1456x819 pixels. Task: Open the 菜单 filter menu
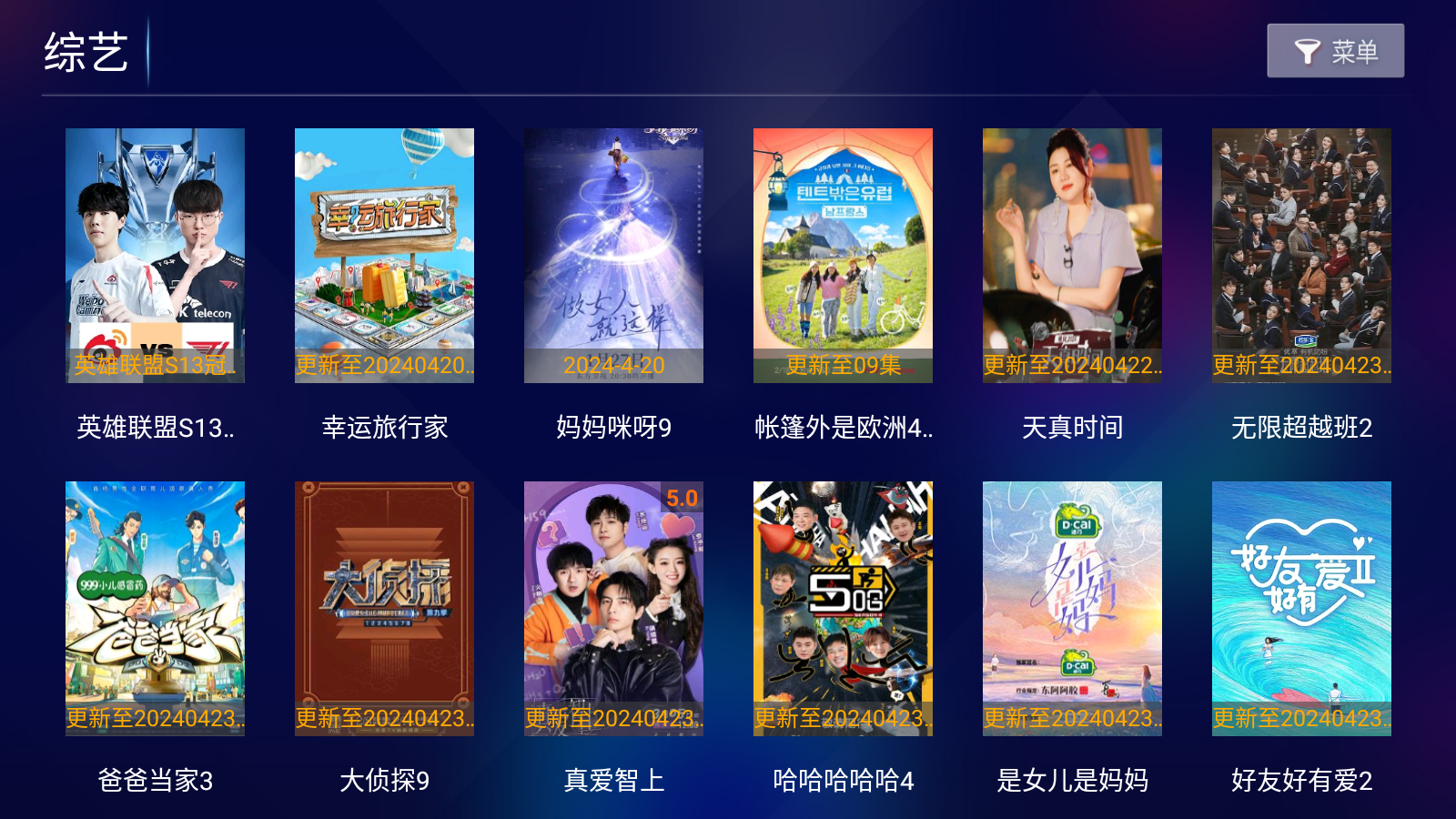tap(1335, 51)
